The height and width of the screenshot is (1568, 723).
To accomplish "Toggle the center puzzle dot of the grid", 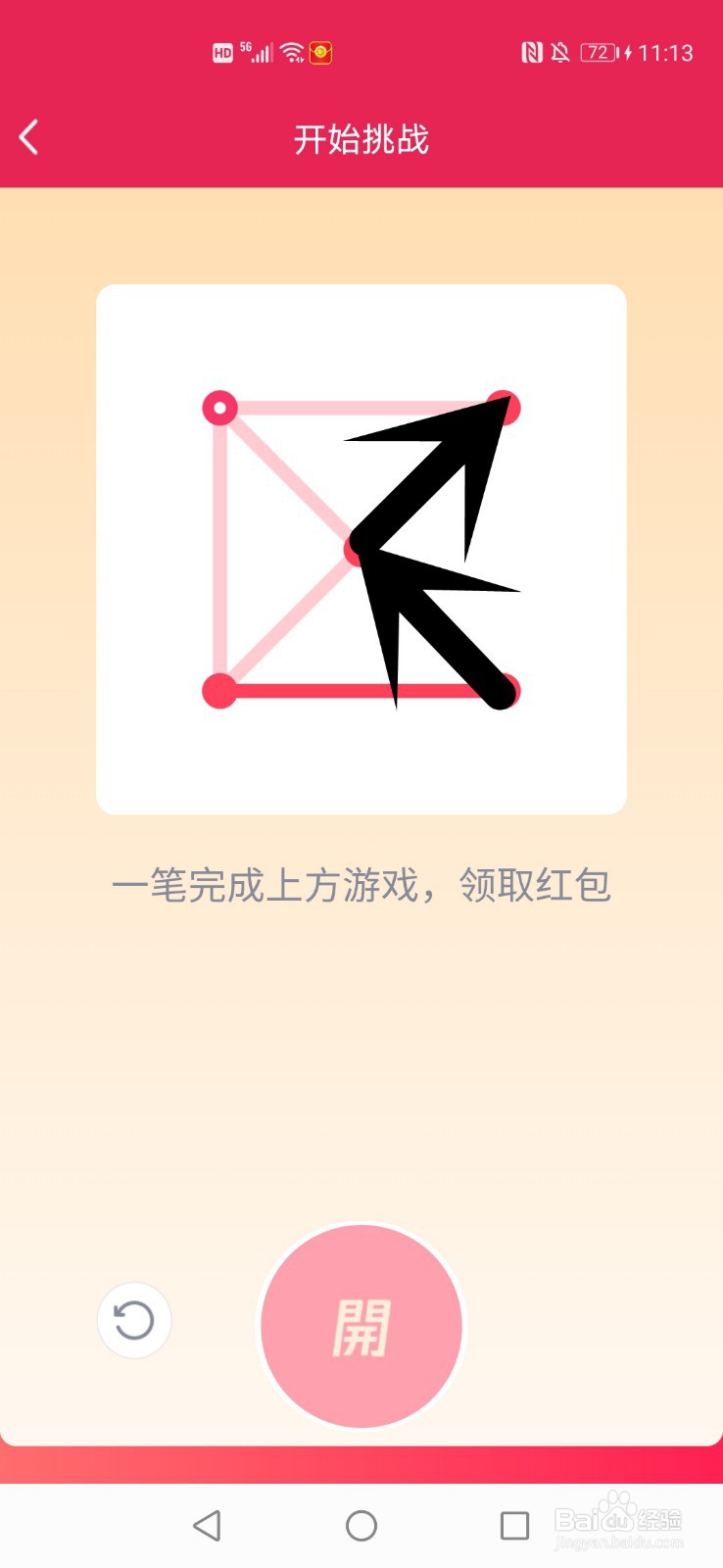I will pos(355,551).
